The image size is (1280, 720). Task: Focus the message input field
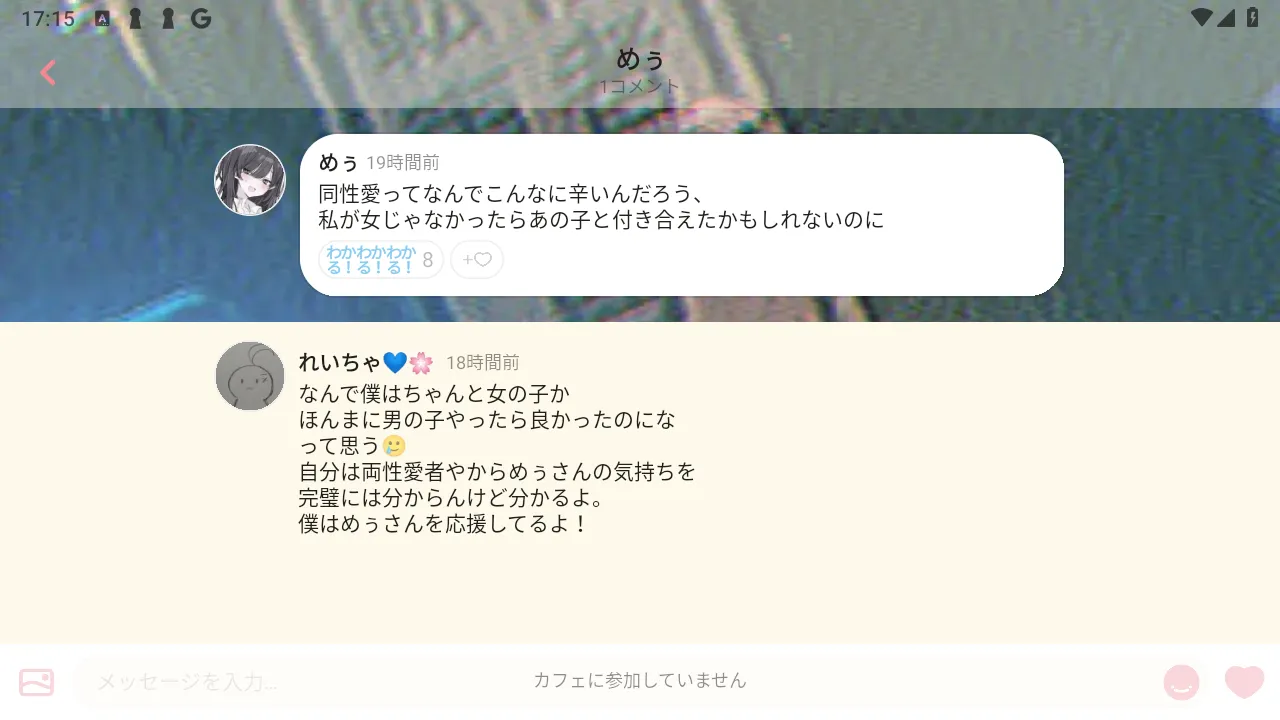click(x=300, y=682)
